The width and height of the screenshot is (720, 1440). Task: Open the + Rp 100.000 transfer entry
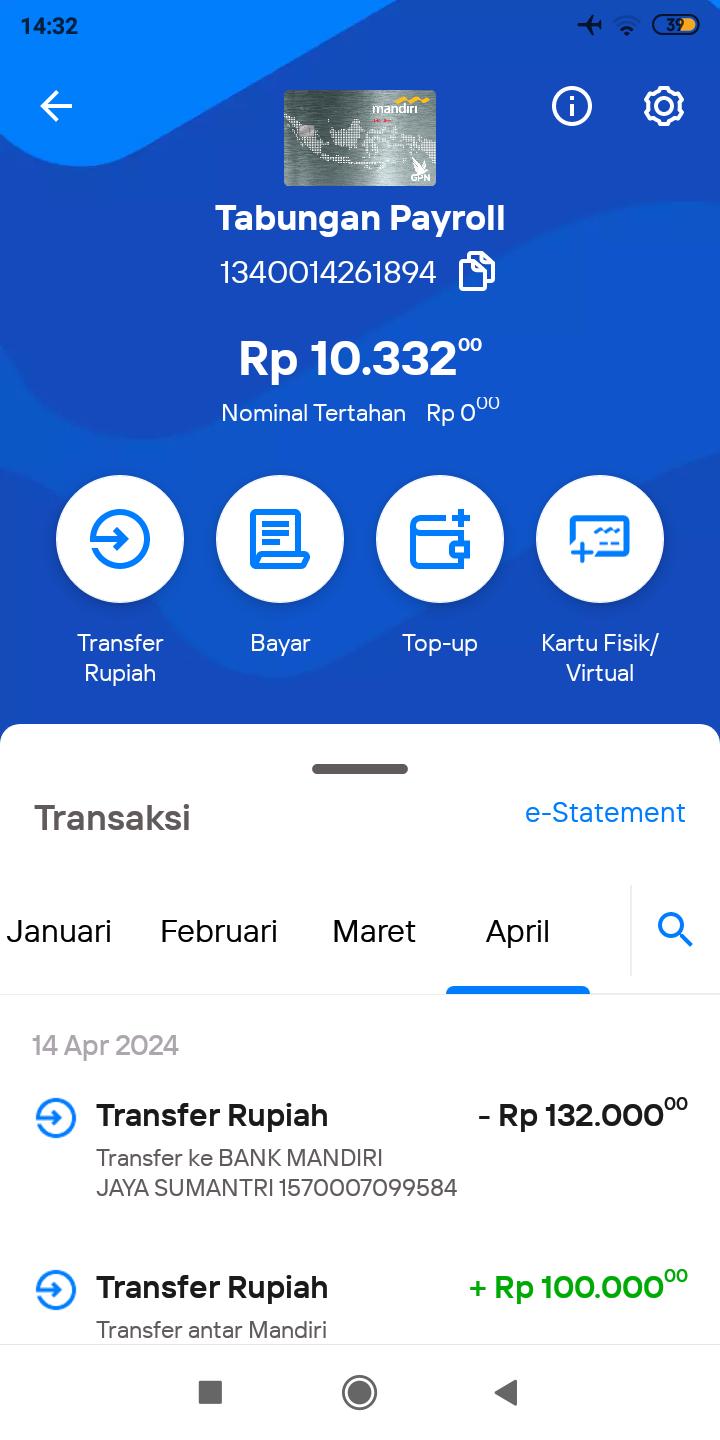(360, 1300)
